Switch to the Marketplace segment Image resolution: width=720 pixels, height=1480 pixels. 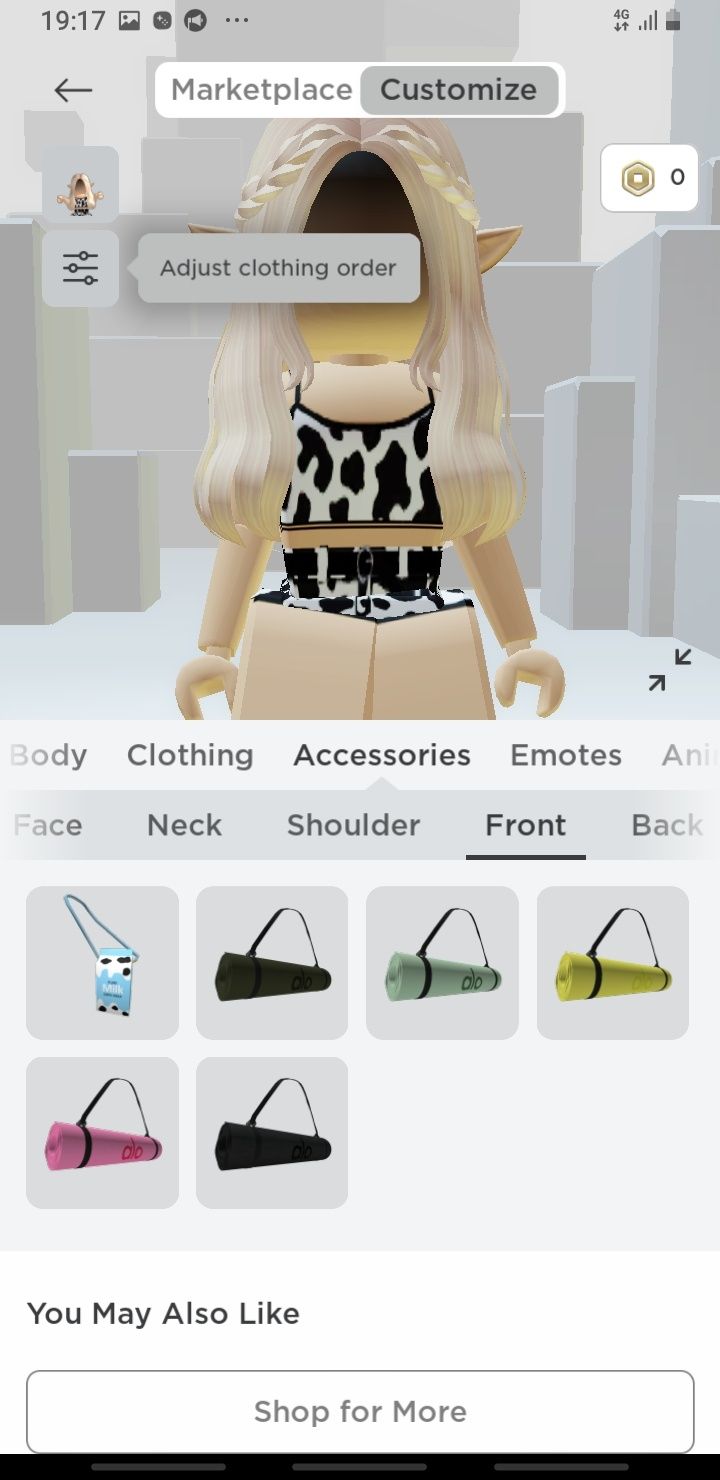click(261, 90)
